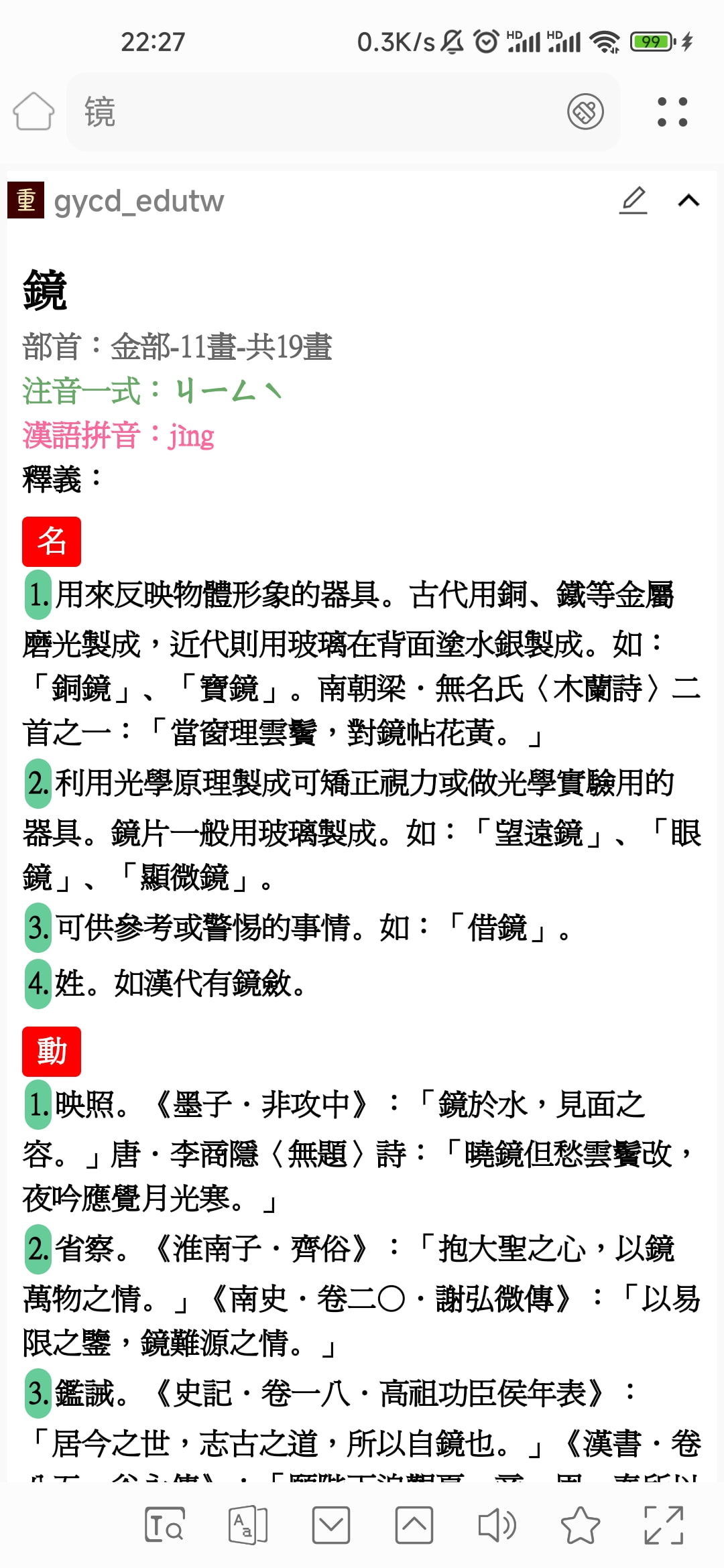Image resolution: width=724 pixels, height=1568 pixels.
Task: Edit the gycd_edutw dictionary entry
Action: click(633, 200)
